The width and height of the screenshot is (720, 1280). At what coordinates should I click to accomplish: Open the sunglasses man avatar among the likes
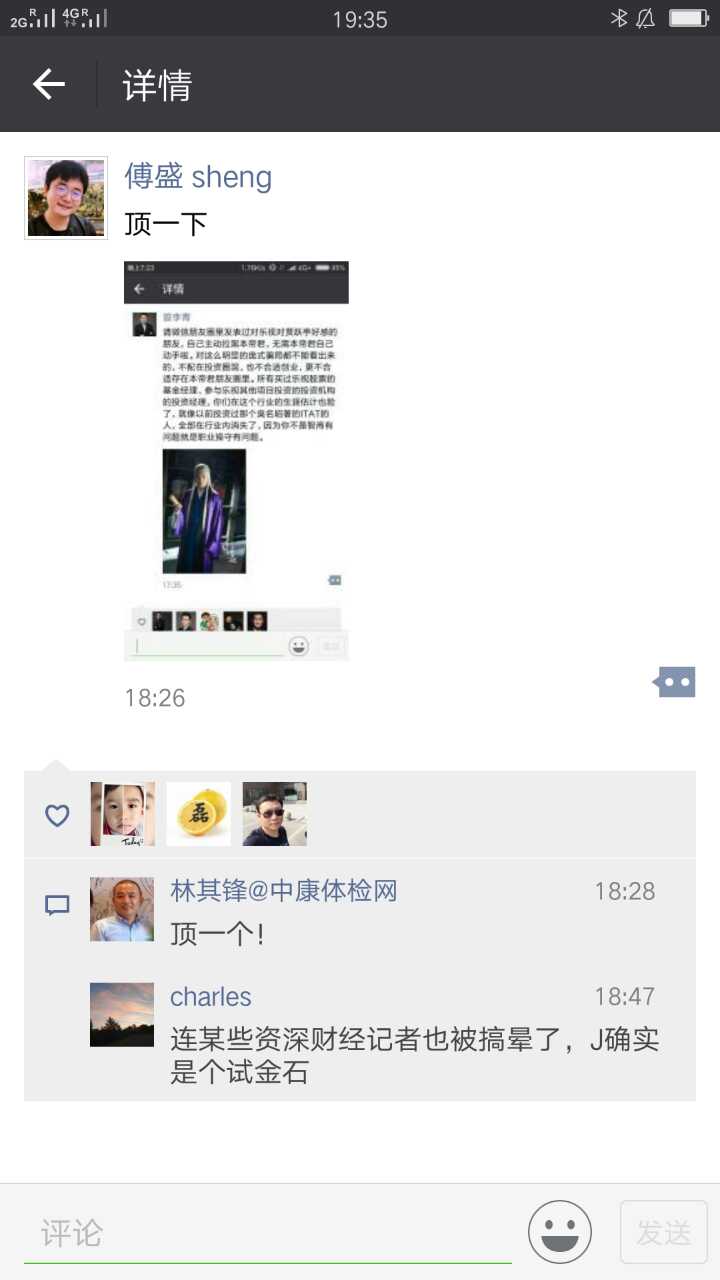[274, 814]
